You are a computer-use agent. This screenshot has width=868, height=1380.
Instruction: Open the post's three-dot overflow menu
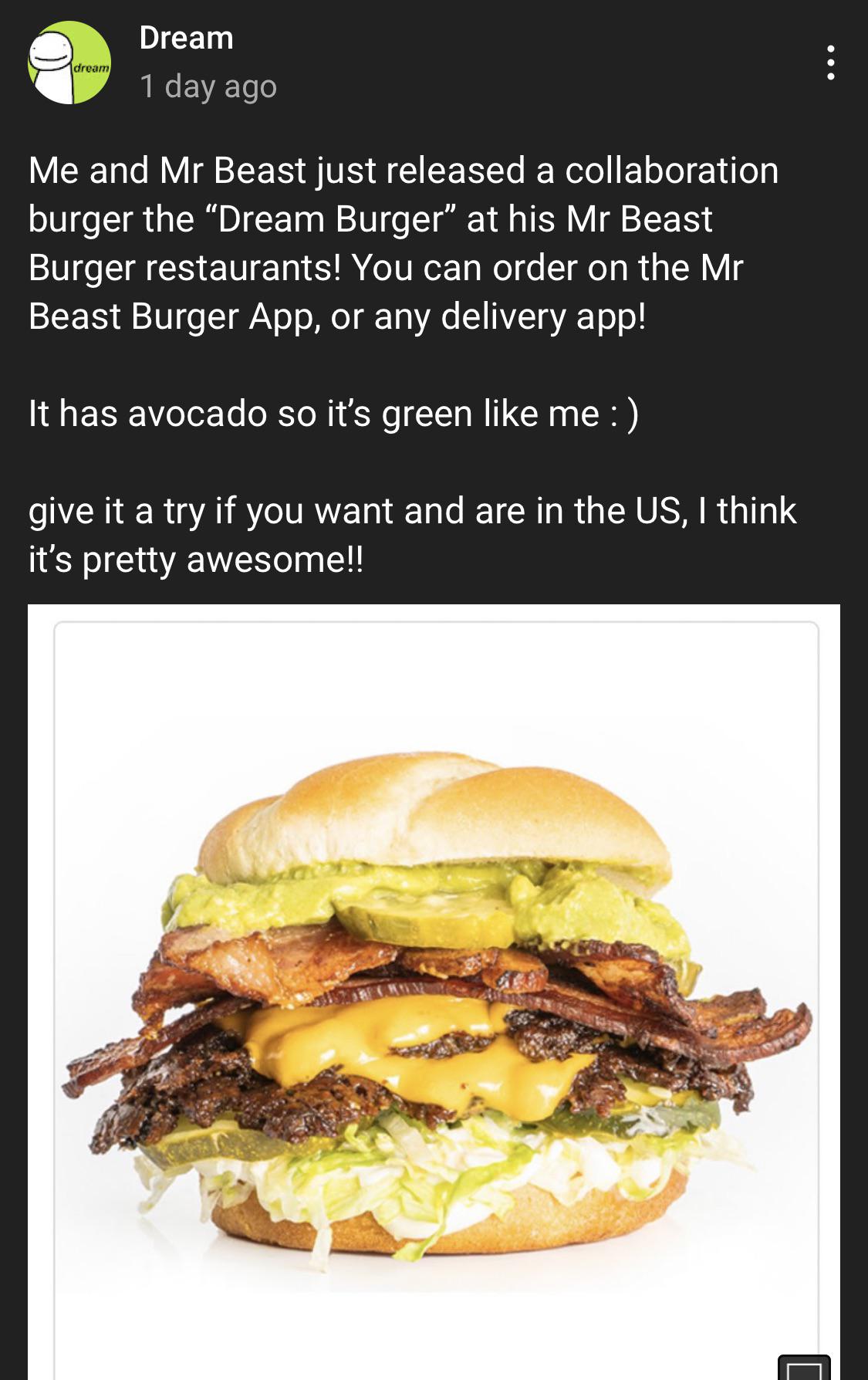coord(830,63)
